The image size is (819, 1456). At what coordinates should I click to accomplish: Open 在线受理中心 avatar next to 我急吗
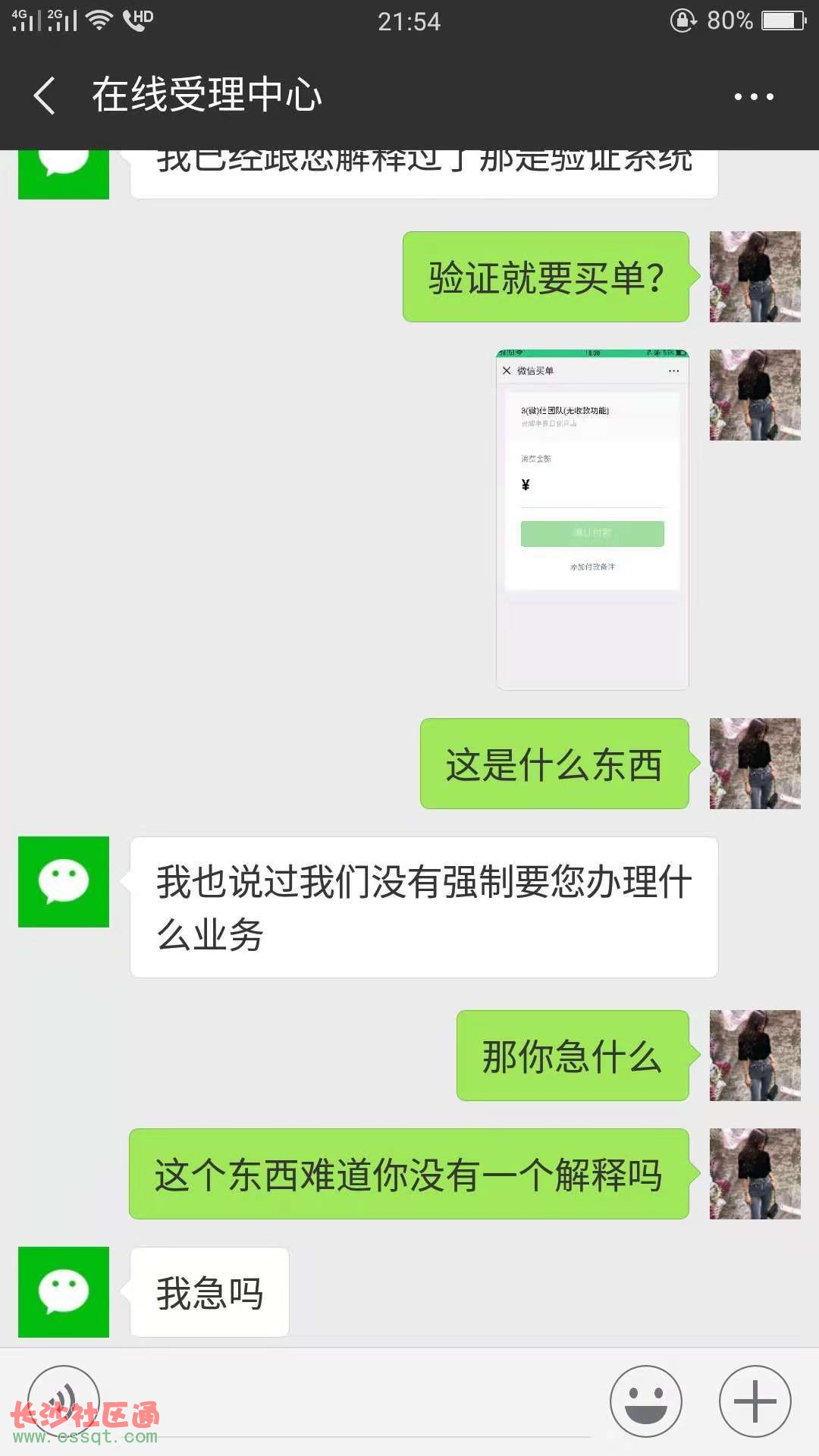pos(64,1291)
